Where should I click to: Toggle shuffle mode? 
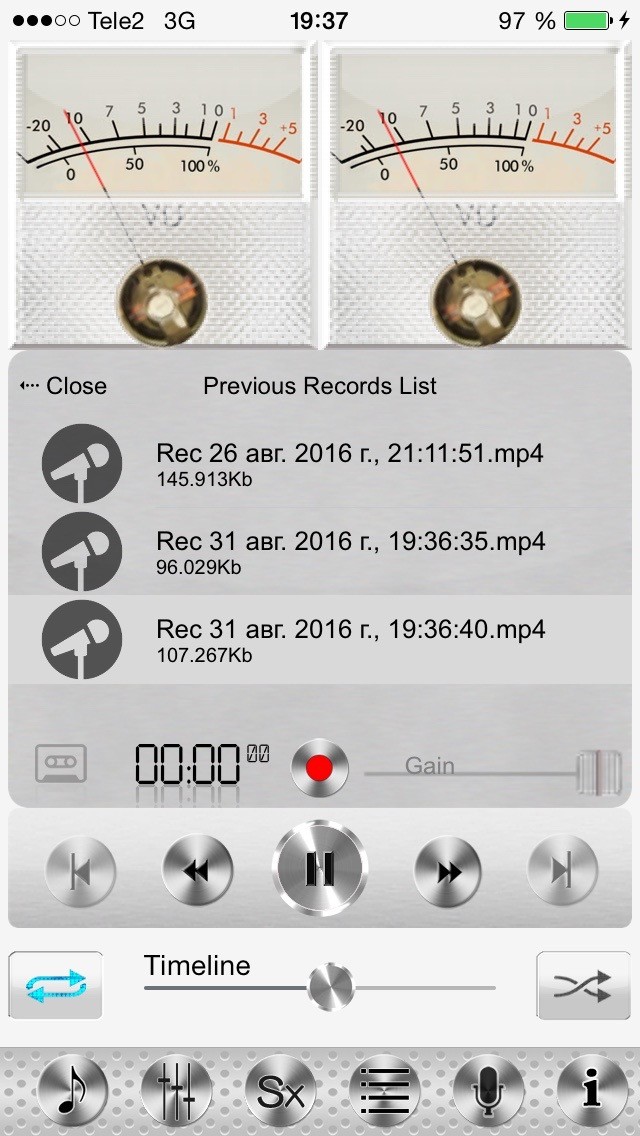pos(583,987)
